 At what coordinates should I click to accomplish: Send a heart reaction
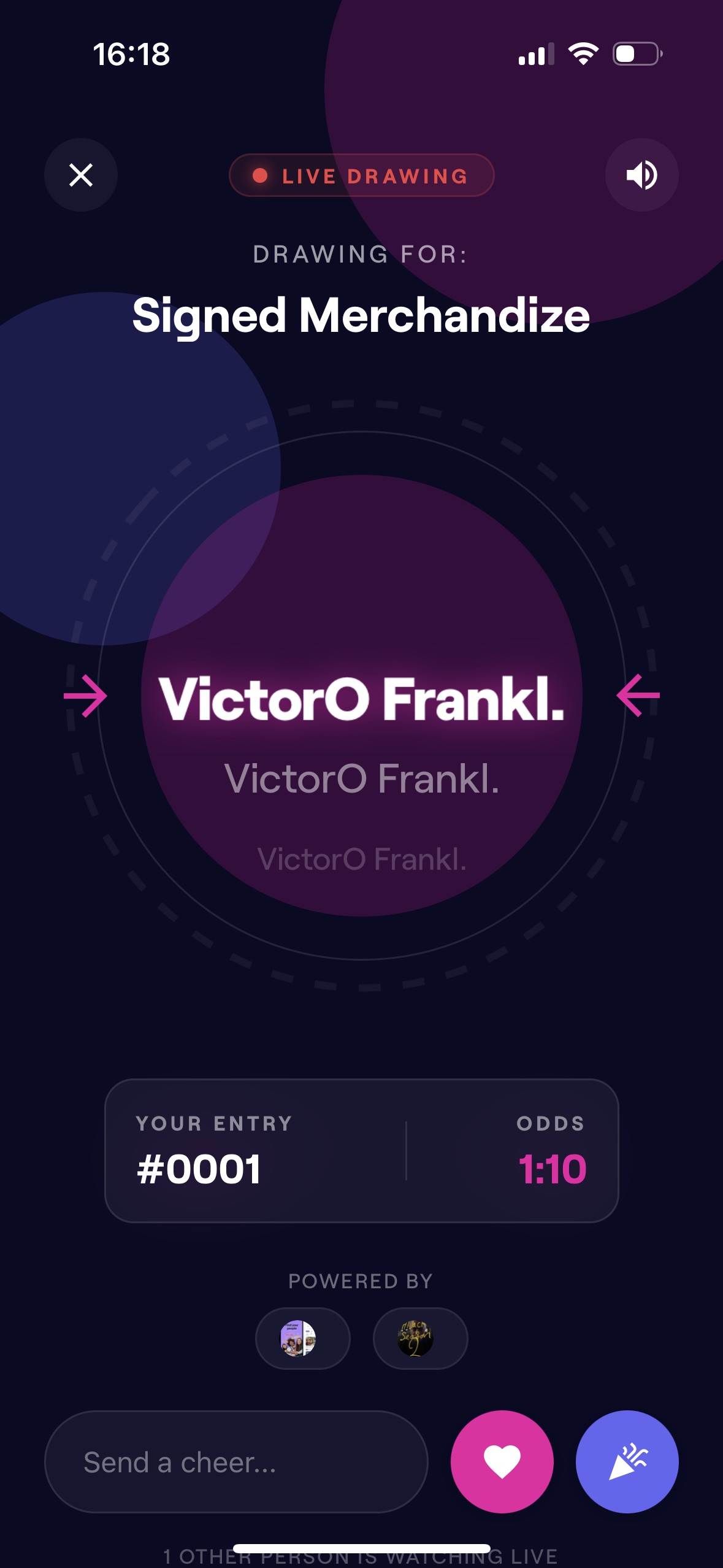(x=502, y=1462)
